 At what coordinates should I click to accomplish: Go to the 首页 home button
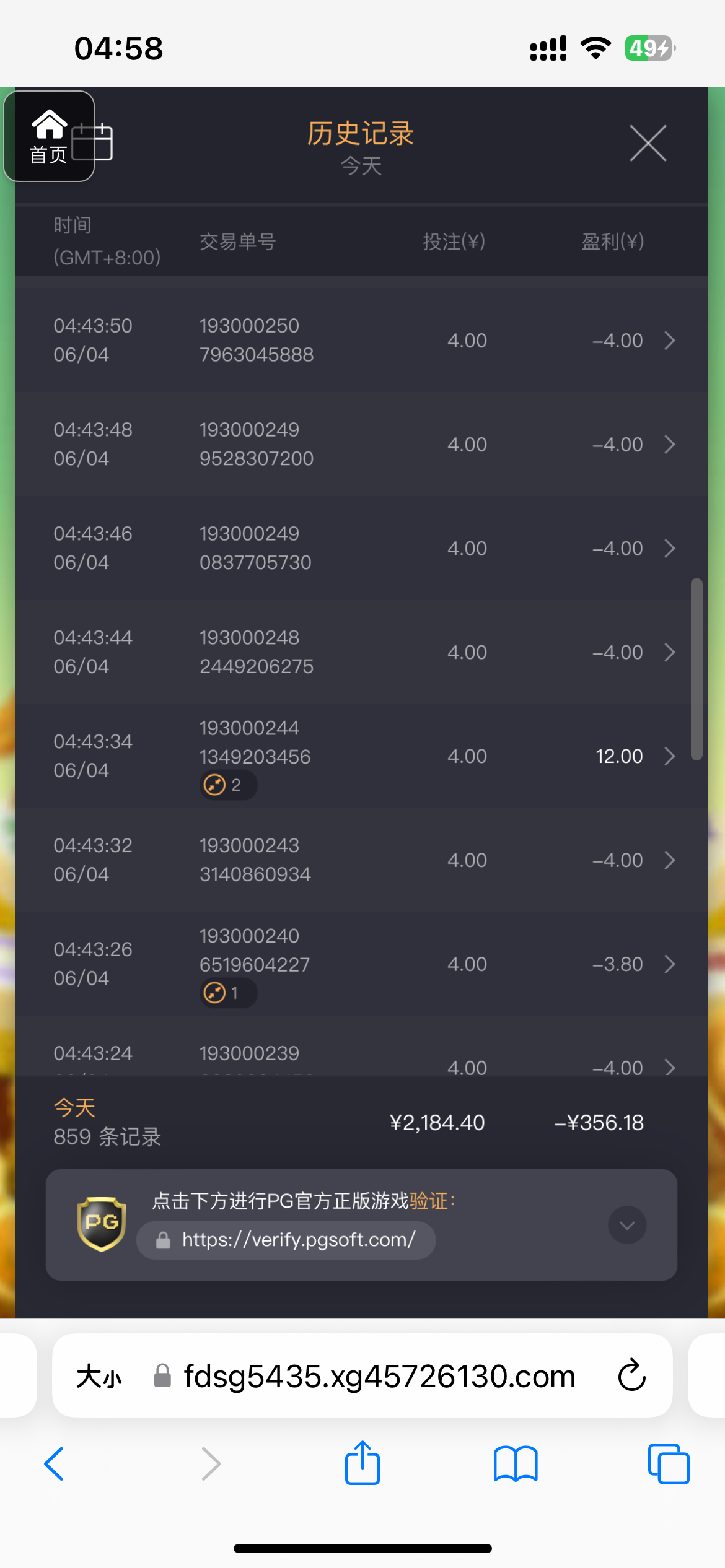(48, 136)
